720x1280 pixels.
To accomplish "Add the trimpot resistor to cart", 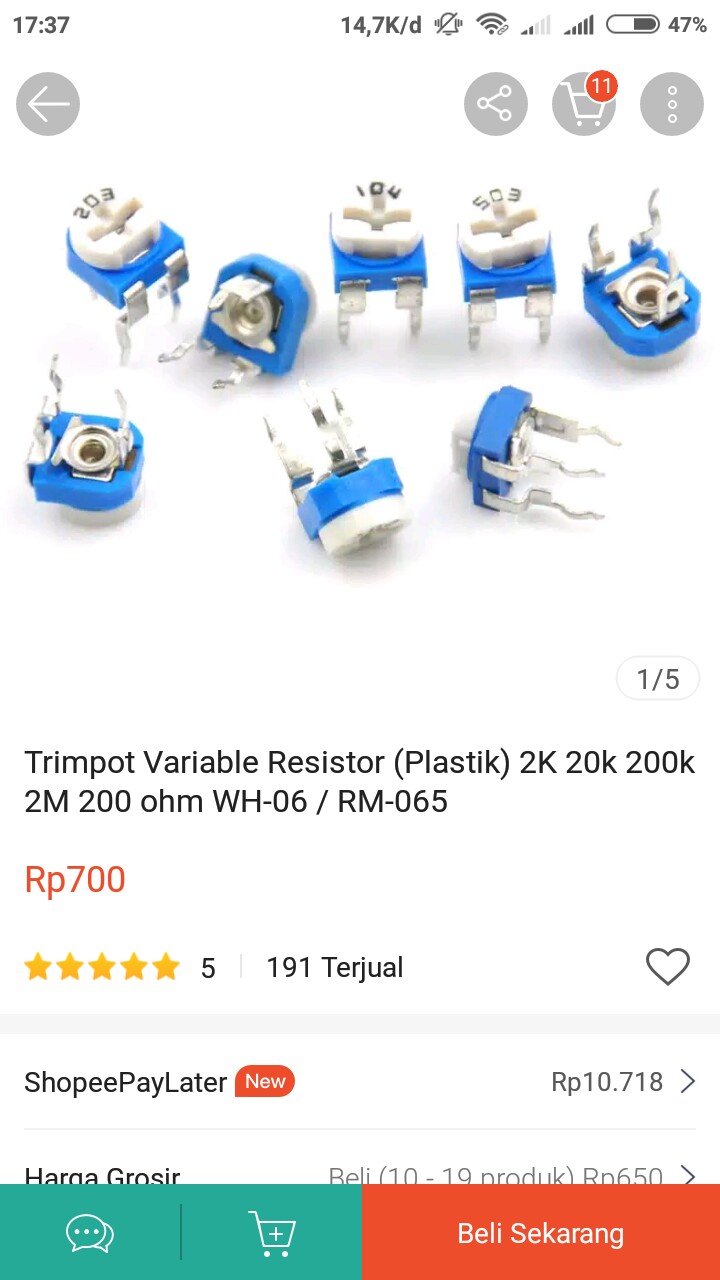I will (271, 1232).
